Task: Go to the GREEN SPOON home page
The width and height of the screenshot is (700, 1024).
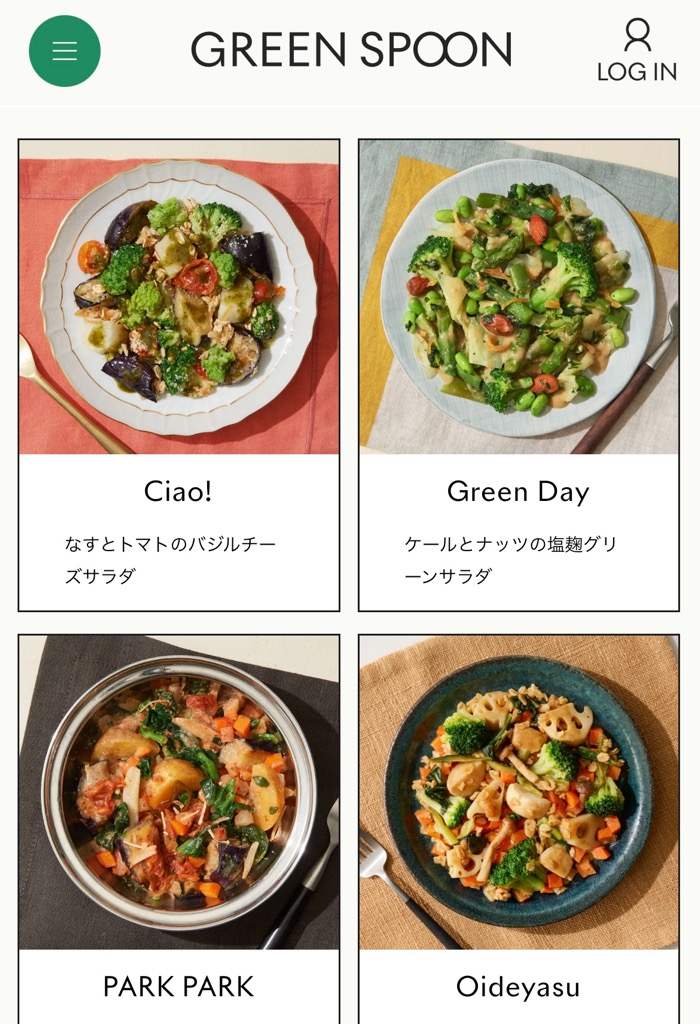Action: [351, 50]
